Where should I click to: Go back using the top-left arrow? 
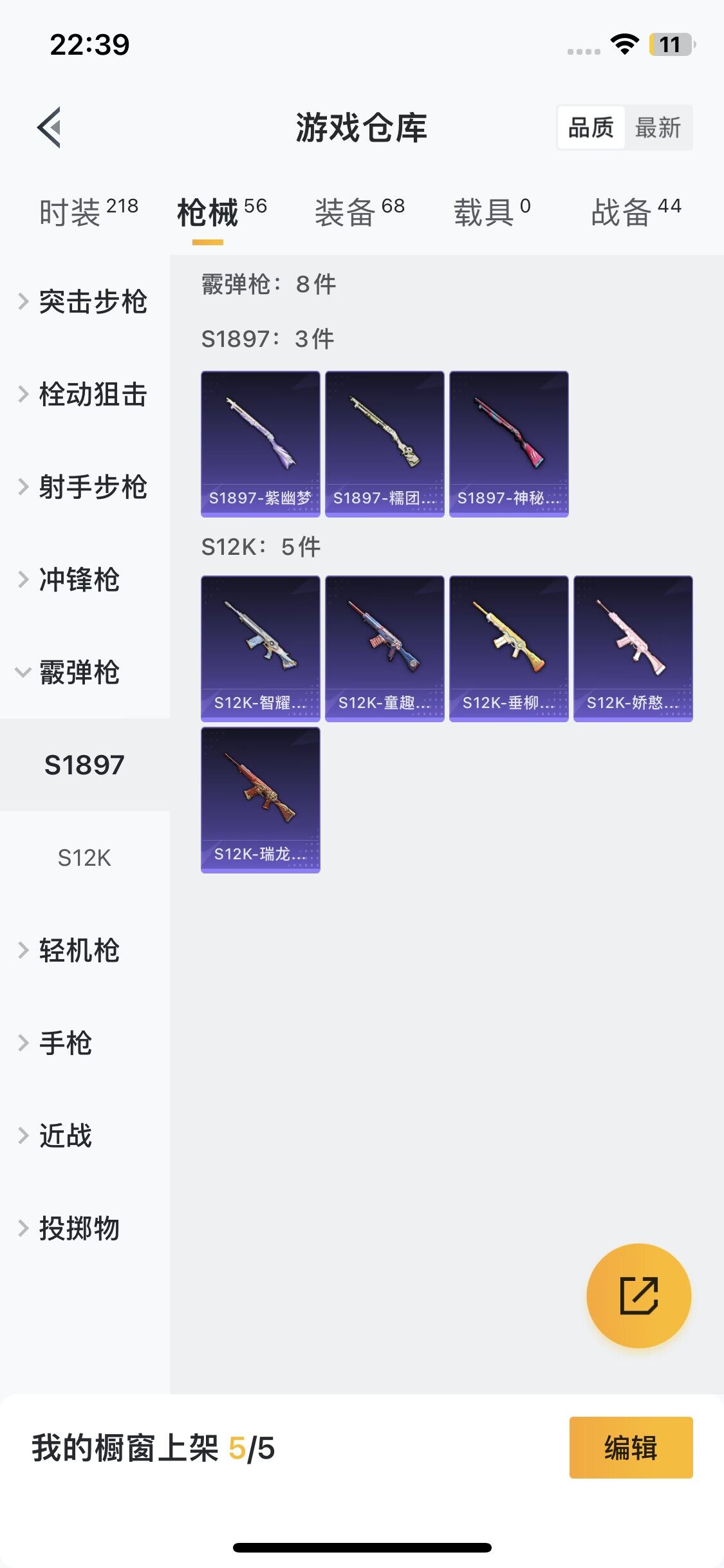50,127
